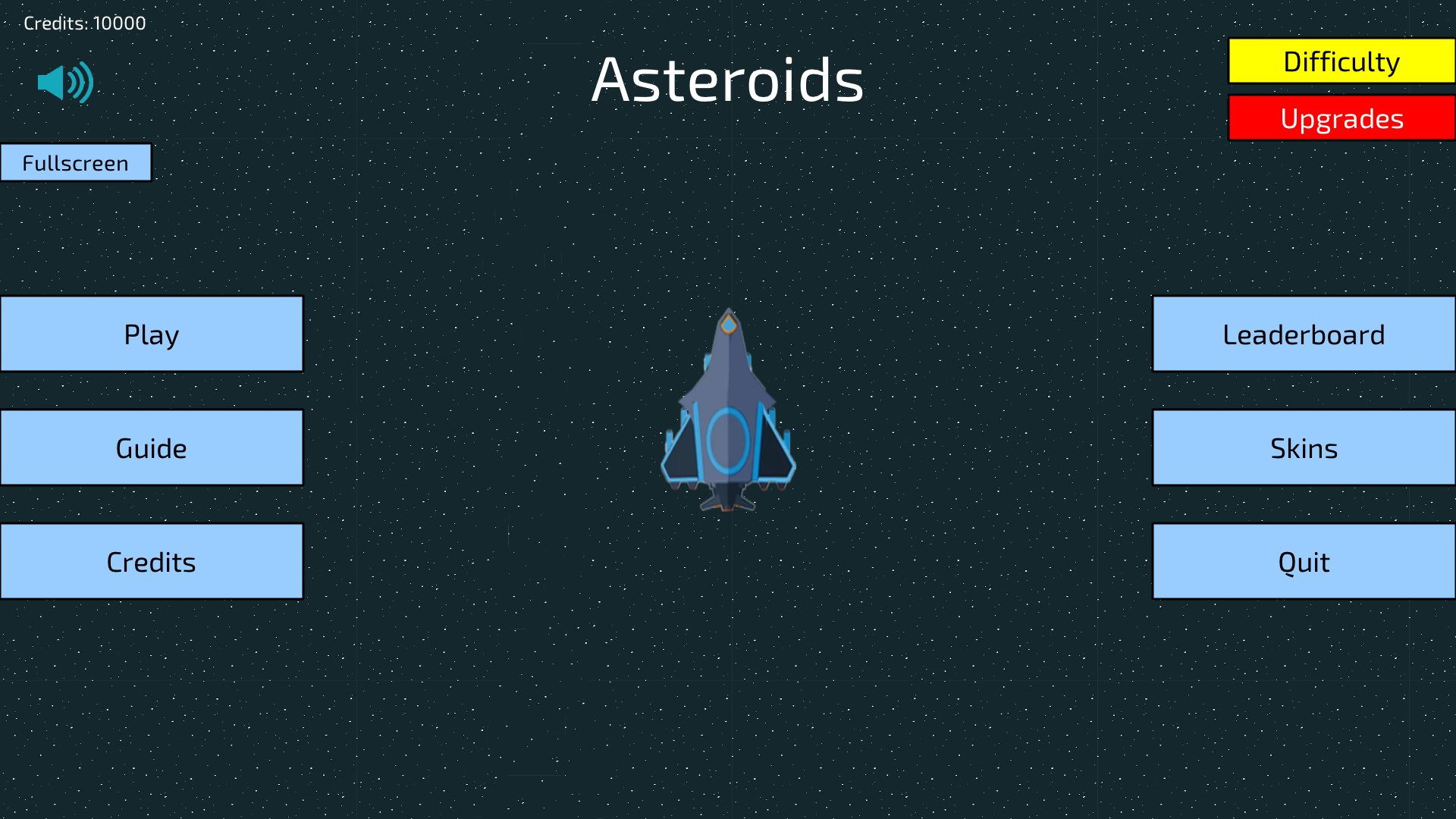Viewport: 1456px width, 819px height.
Task: Browse ship Skins
Action: coord(1304,448)
